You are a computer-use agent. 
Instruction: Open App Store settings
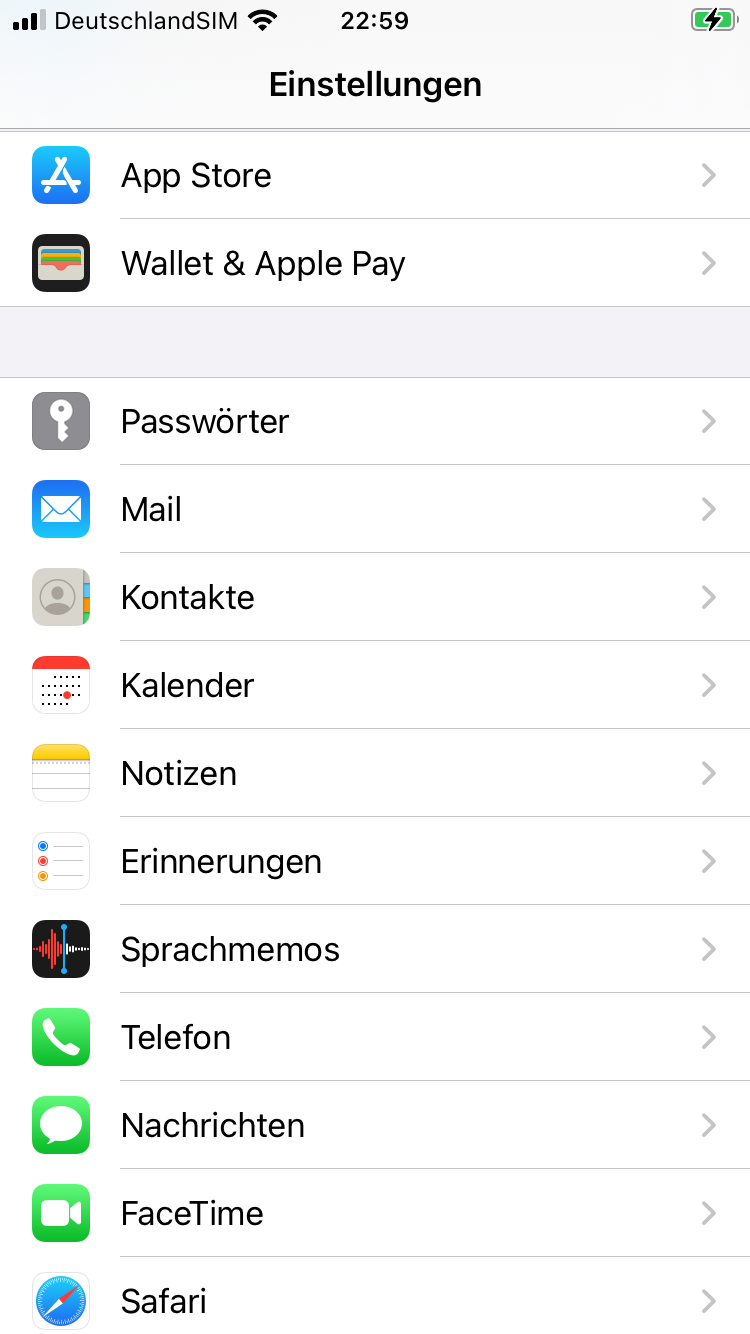(x=375, y=176)
